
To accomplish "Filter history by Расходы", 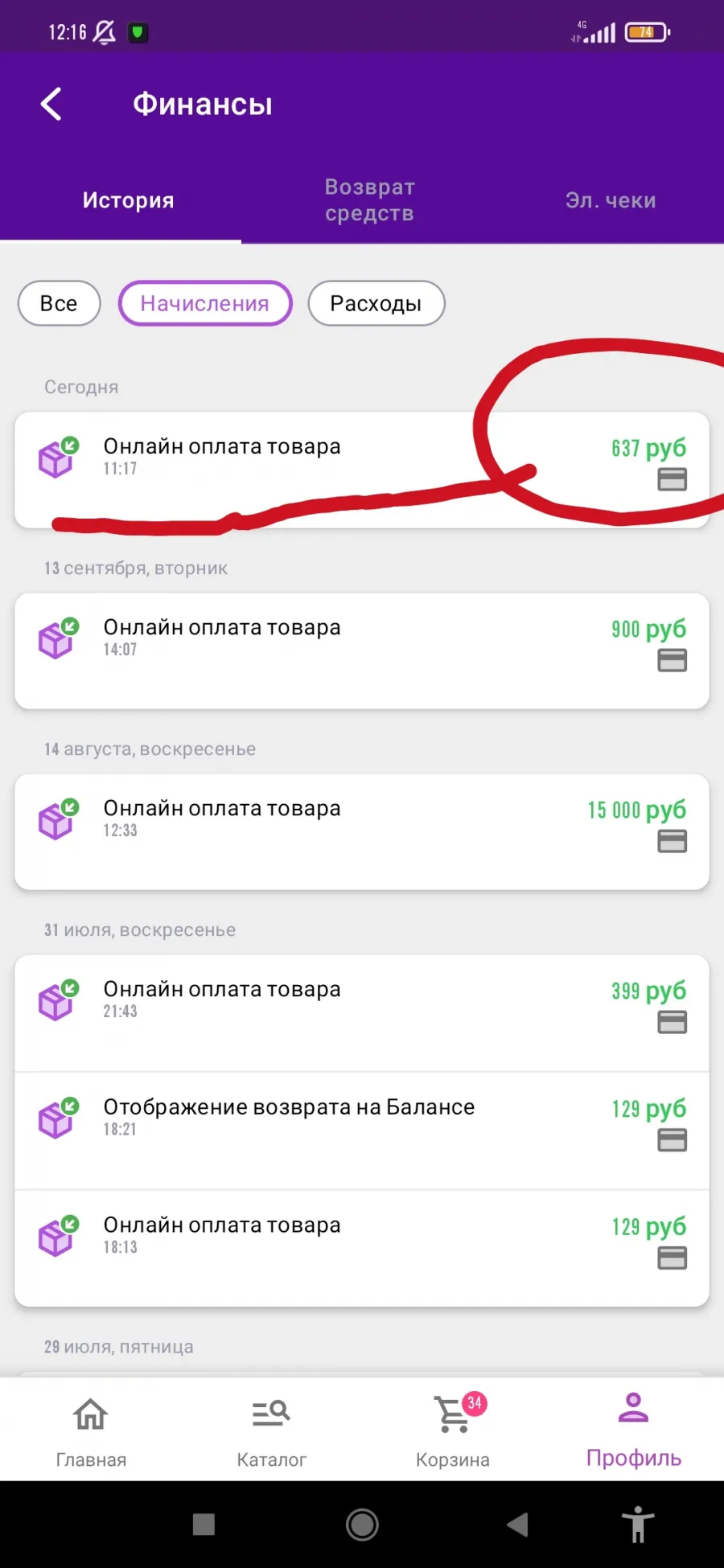I will 376,303.
